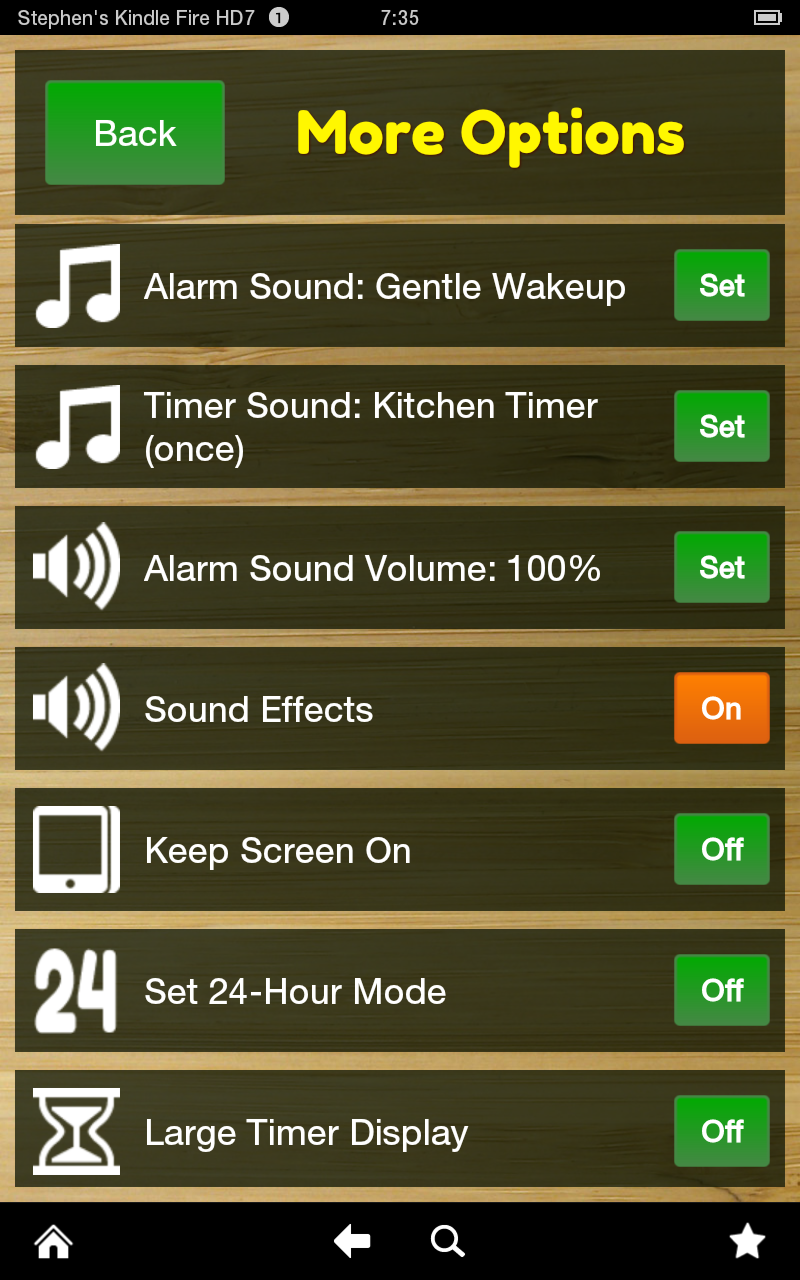Enable Large Timer Display
800x1280 pixels.
pos(721,1131)
